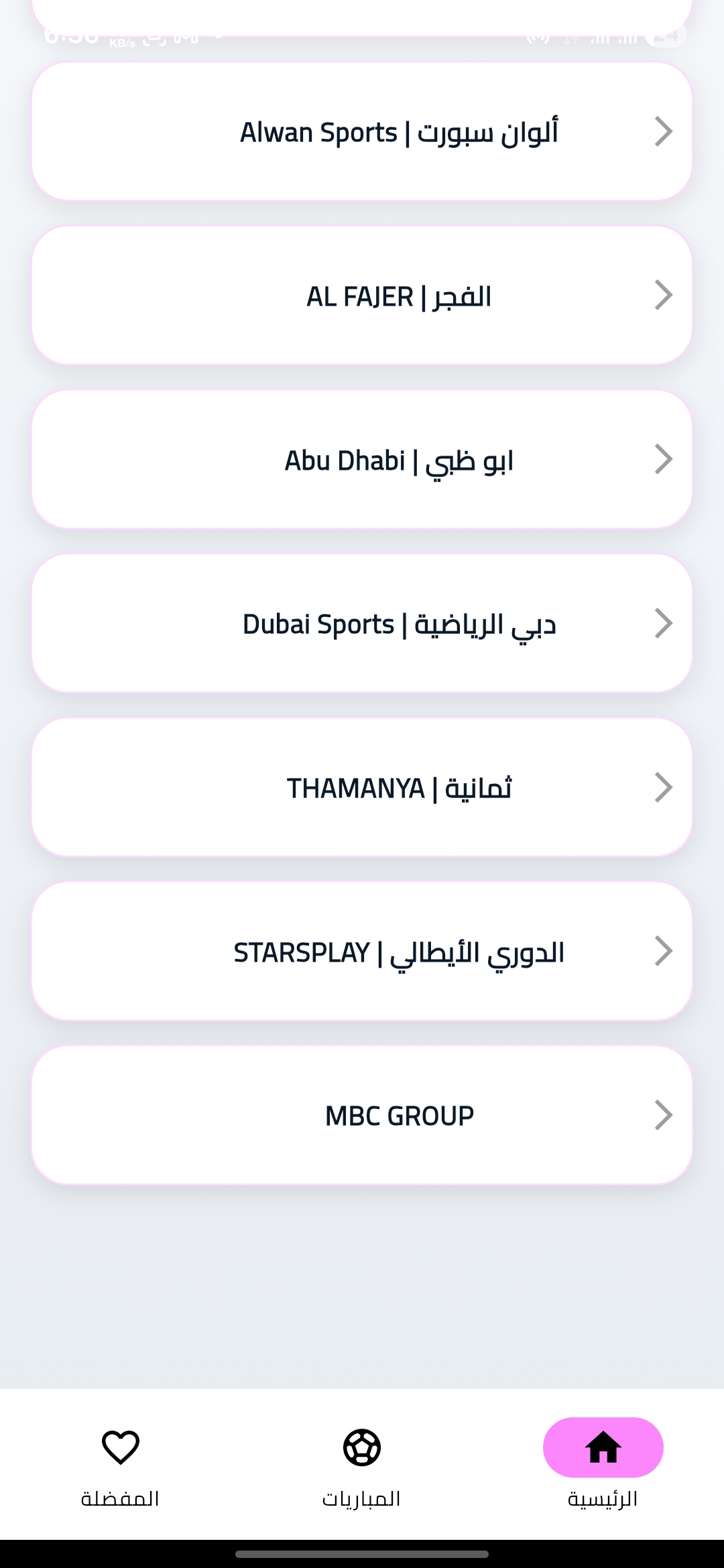The image size is (724, 1568).
Task: Expand Dubai Sports with its arrow
Action: pos(664,623)
